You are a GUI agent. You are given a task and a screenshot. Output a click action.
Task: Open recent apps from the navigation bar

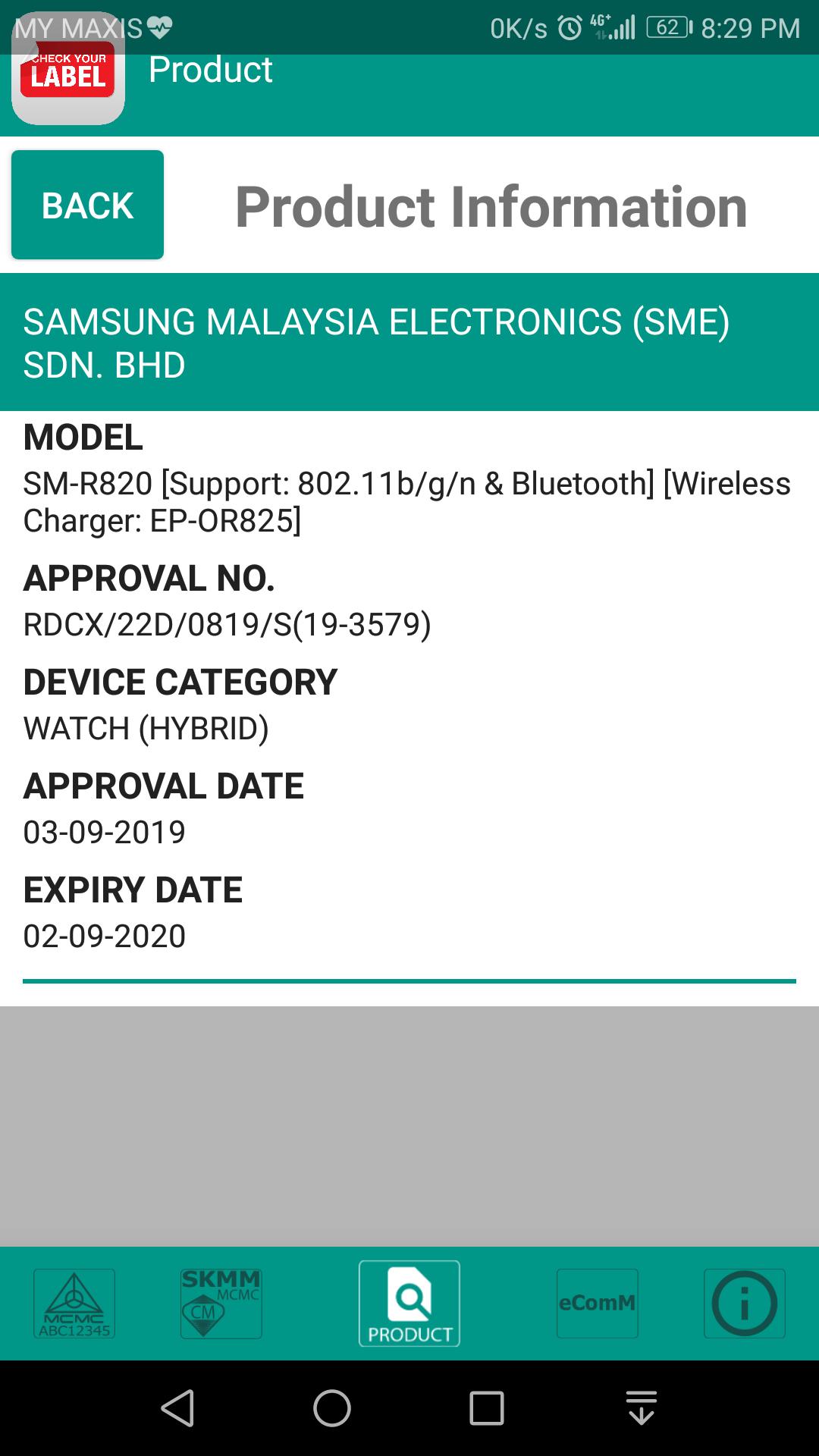487,1408
